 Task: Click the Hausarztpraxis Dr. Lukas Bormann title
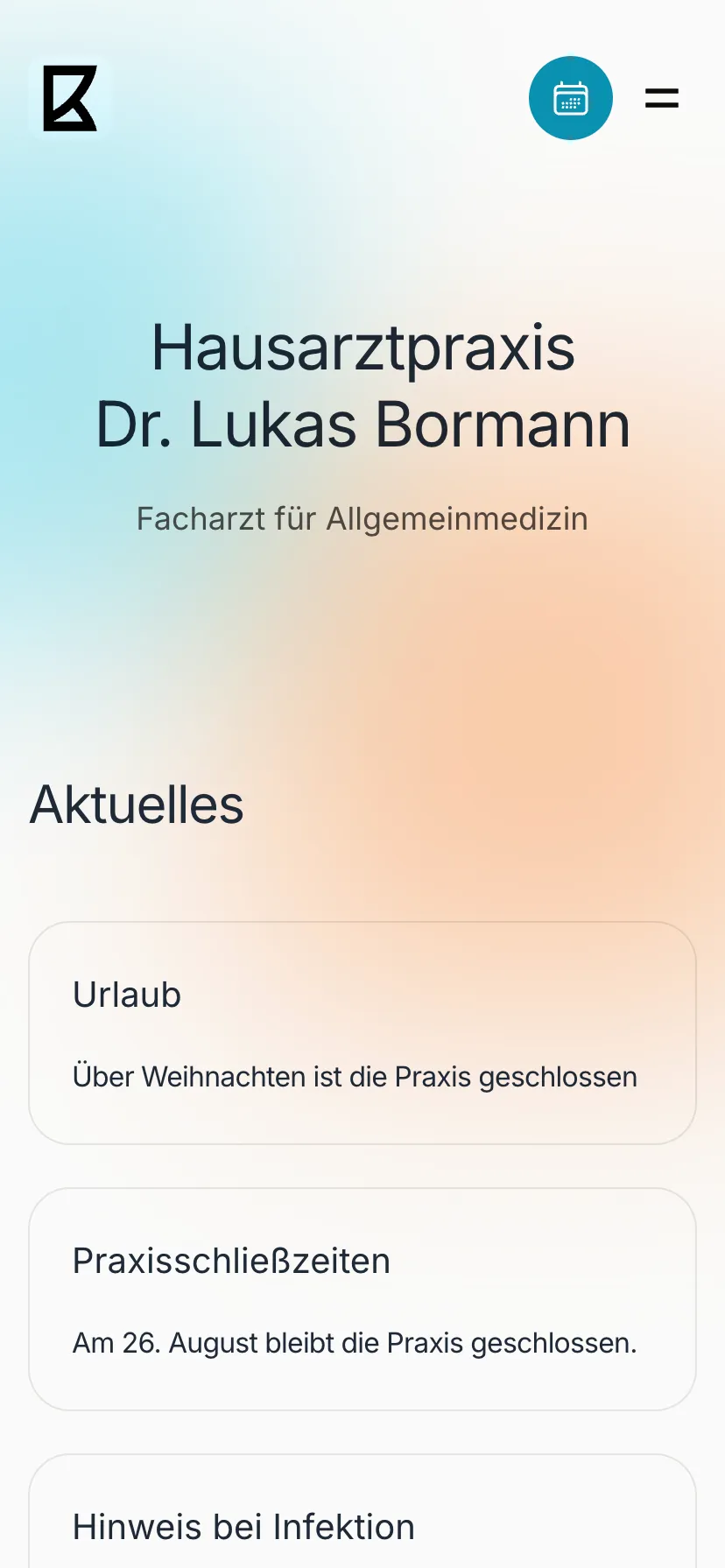click(x=362, y=385)
